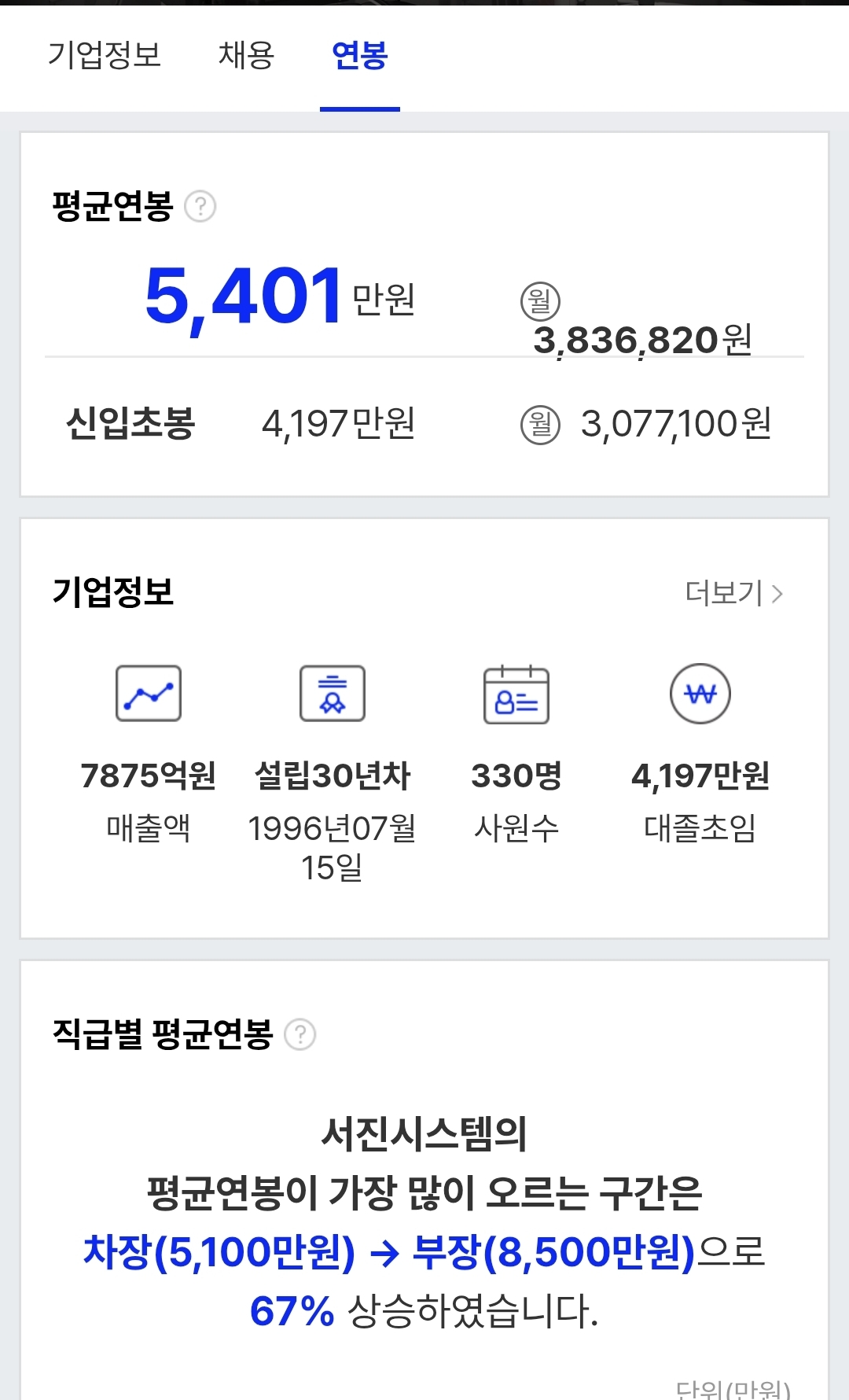
Task: Tap the help icon beside 직급별 평균연봉
Action: (x=300, y=1034)
